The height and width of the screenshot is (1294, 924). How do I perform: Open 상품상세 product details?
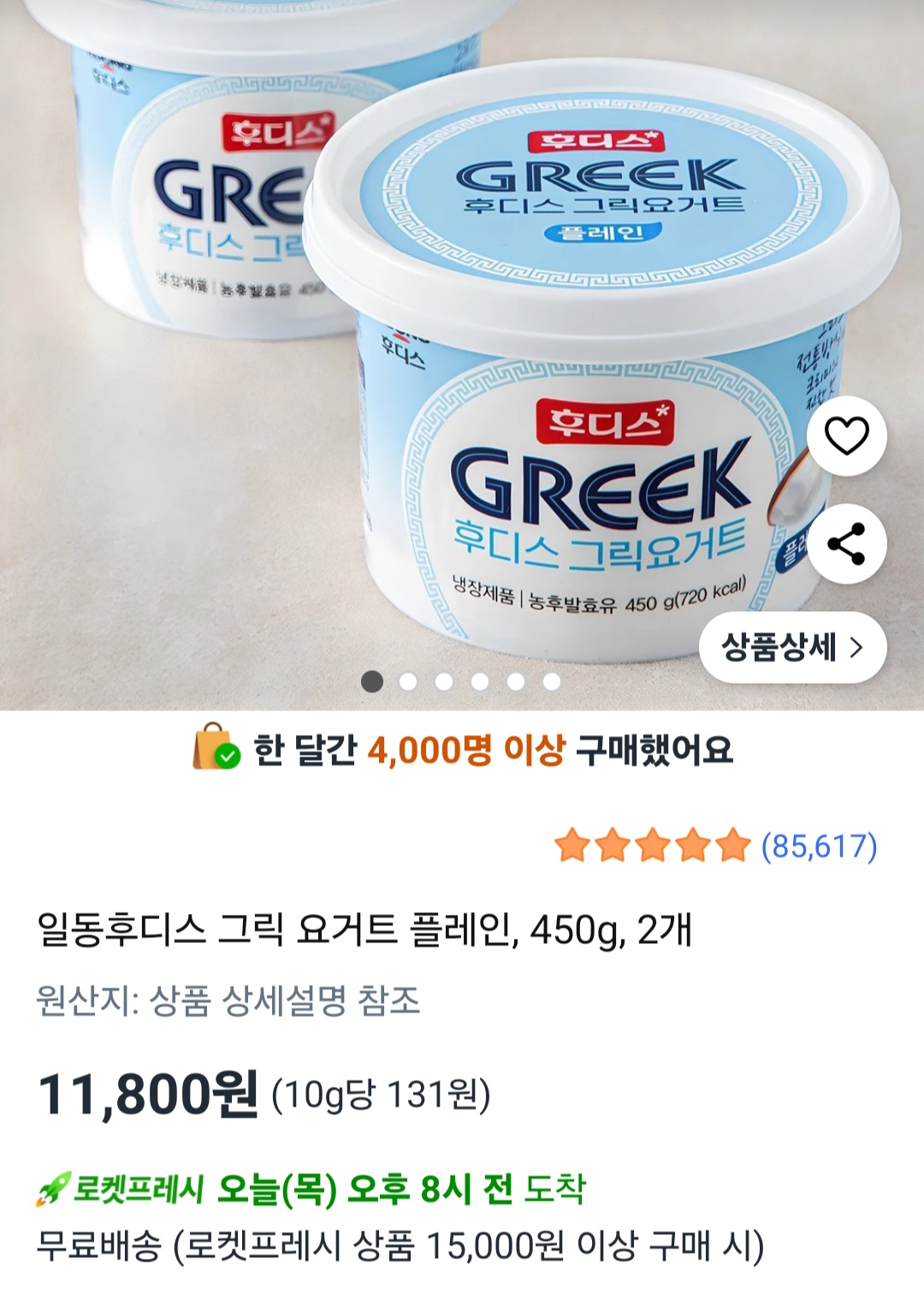click(x=792, y=647)
